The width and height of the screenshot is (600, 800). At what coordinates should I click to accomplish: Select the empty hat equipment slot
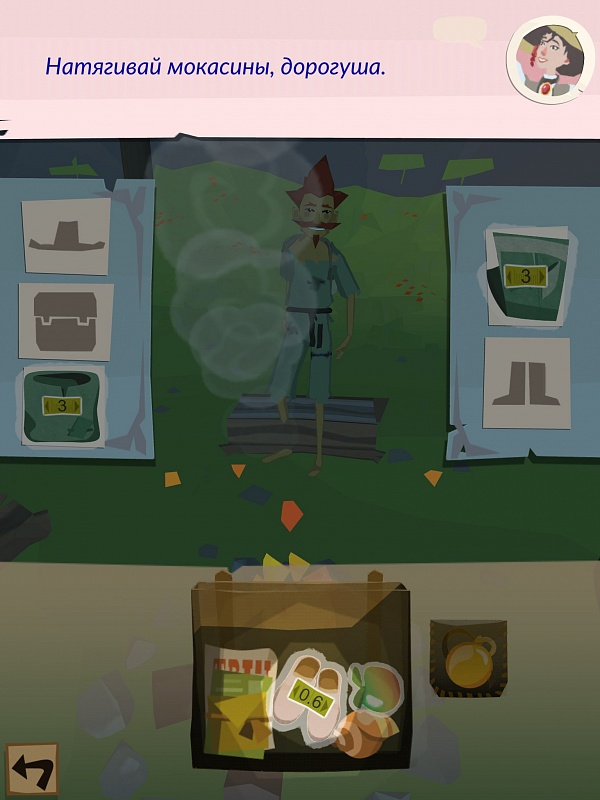click(66, 236)
